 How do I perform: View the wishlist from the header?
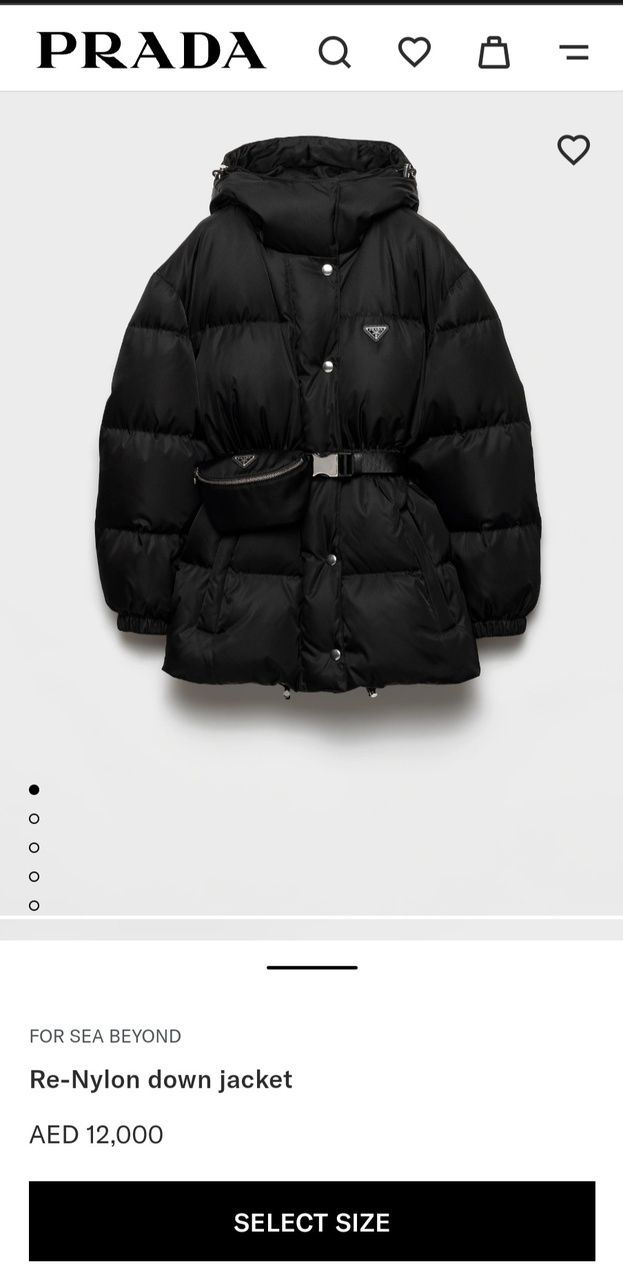(x=414, y=52)
